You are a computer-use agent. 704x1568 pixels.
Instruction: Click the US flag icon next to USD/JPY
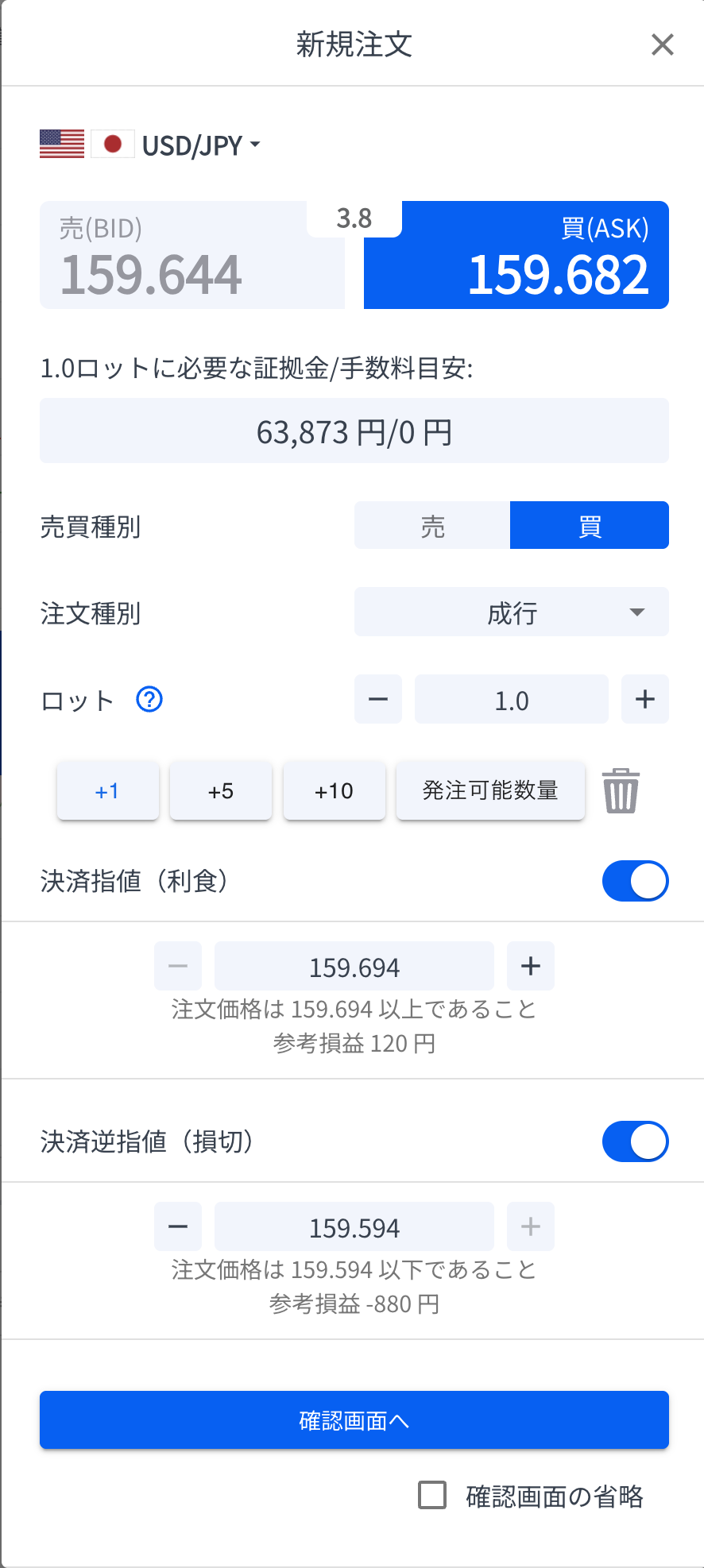click(x=62, y=145)
